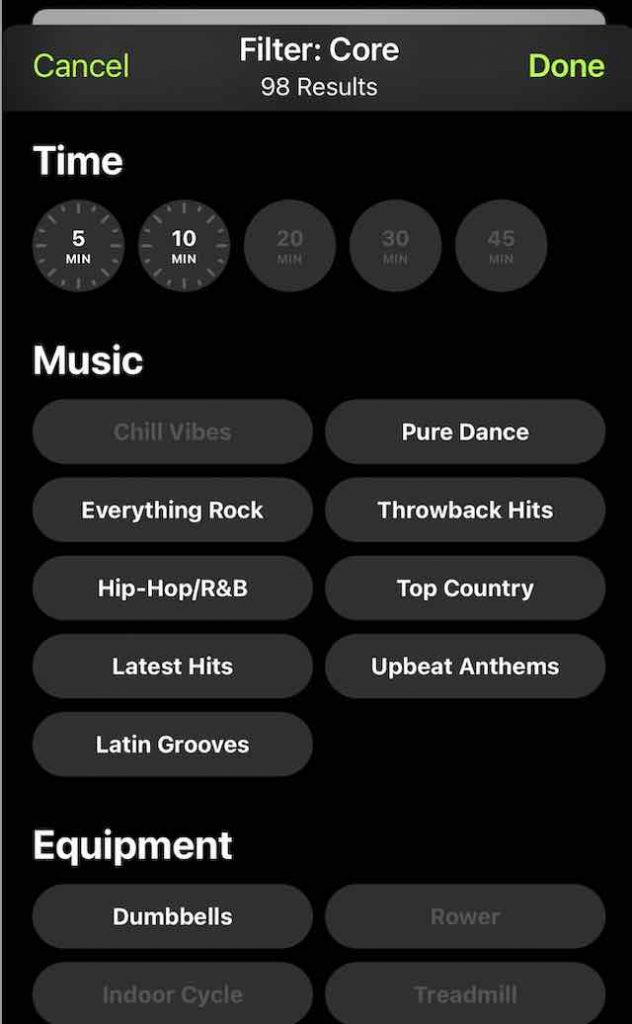This screenshot has height=1024, width=632.
Task: Cancel the Core filter
Action: (x=81, y=66)
